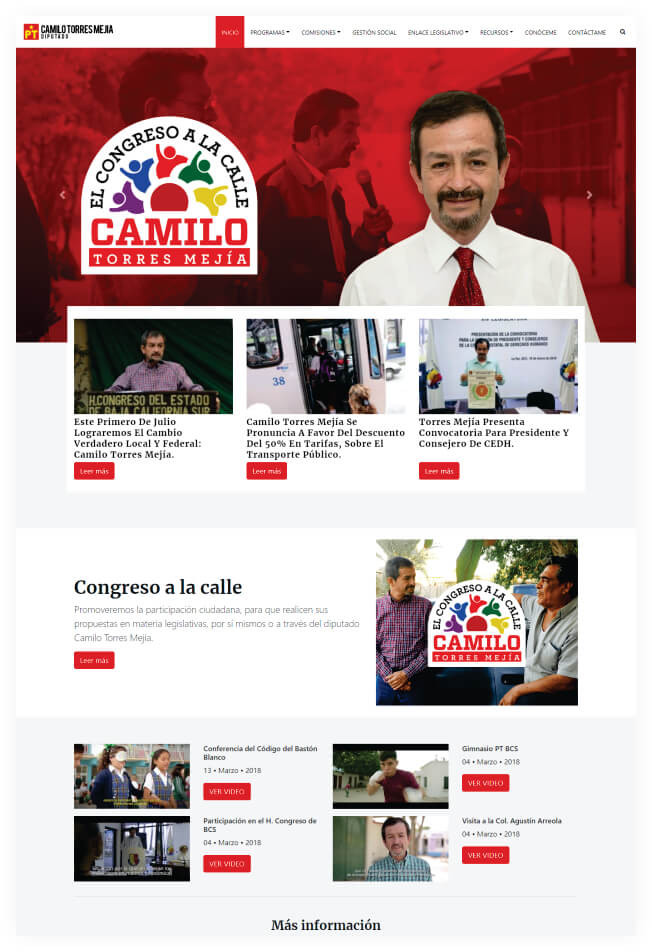Image resolution: width=652 pixels, height=952 pixels.
Task: Watch the Gimnasio PT BCS video
Action: (x=485, y=783)
